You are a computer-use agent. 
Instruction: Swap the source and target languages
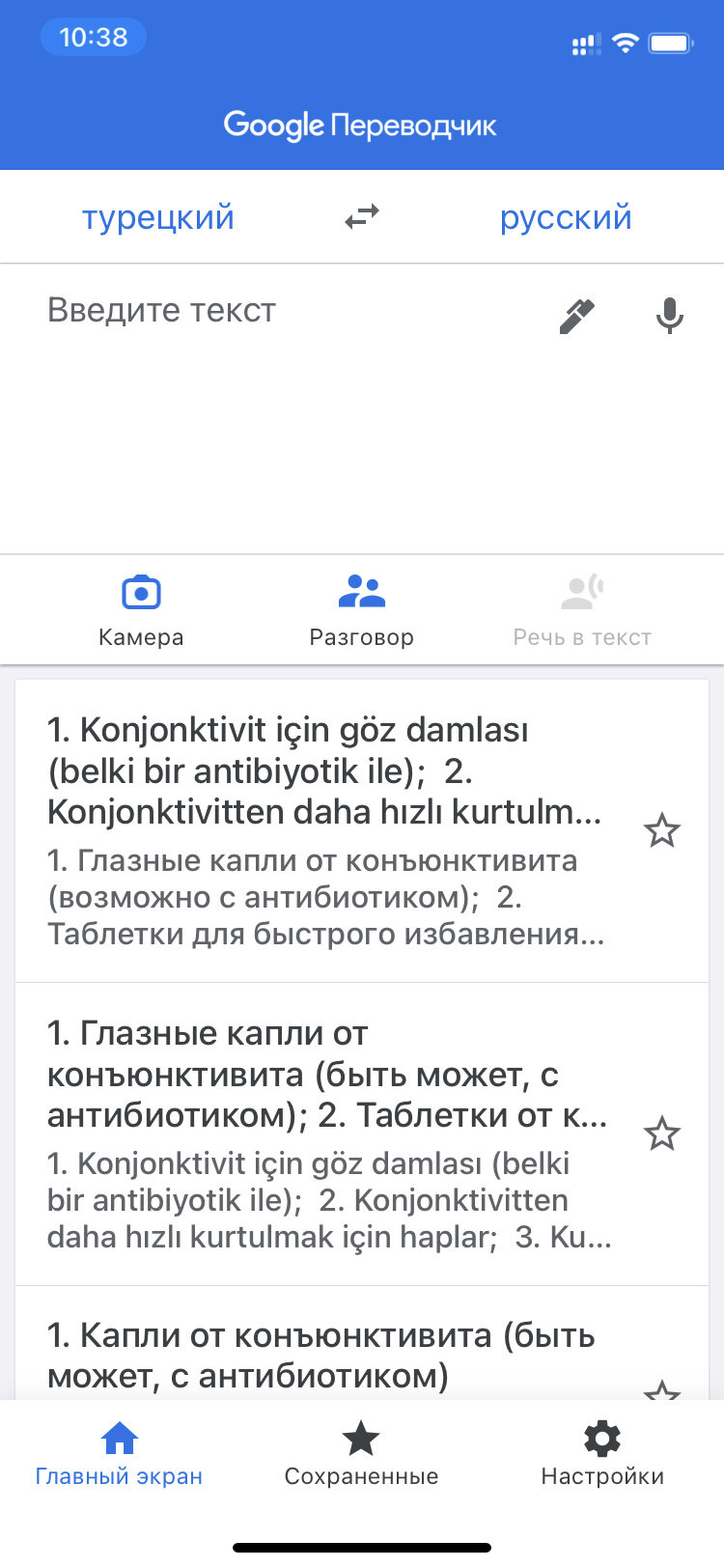(362, 217)
